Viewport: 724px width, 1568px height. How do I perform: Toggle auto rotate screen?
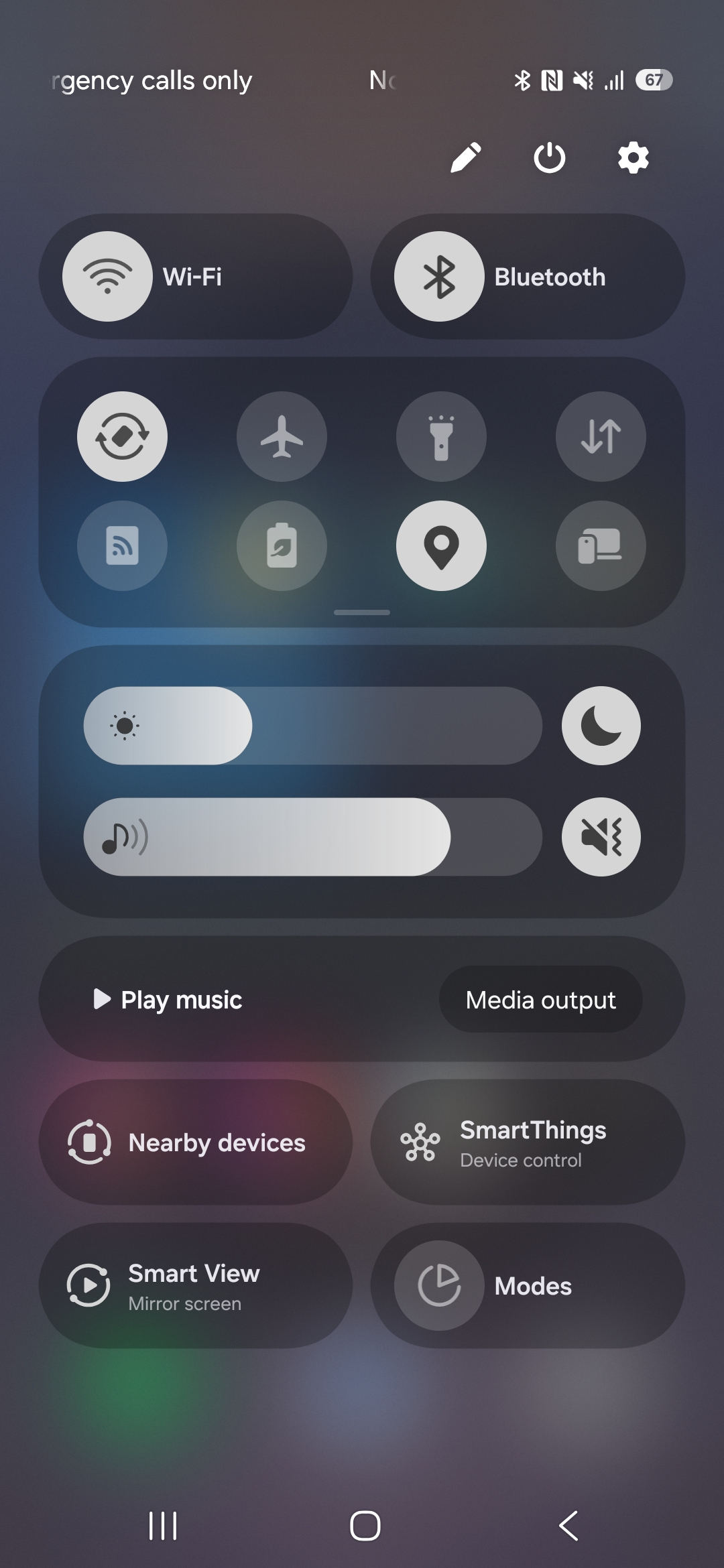[x=122, y=436]
